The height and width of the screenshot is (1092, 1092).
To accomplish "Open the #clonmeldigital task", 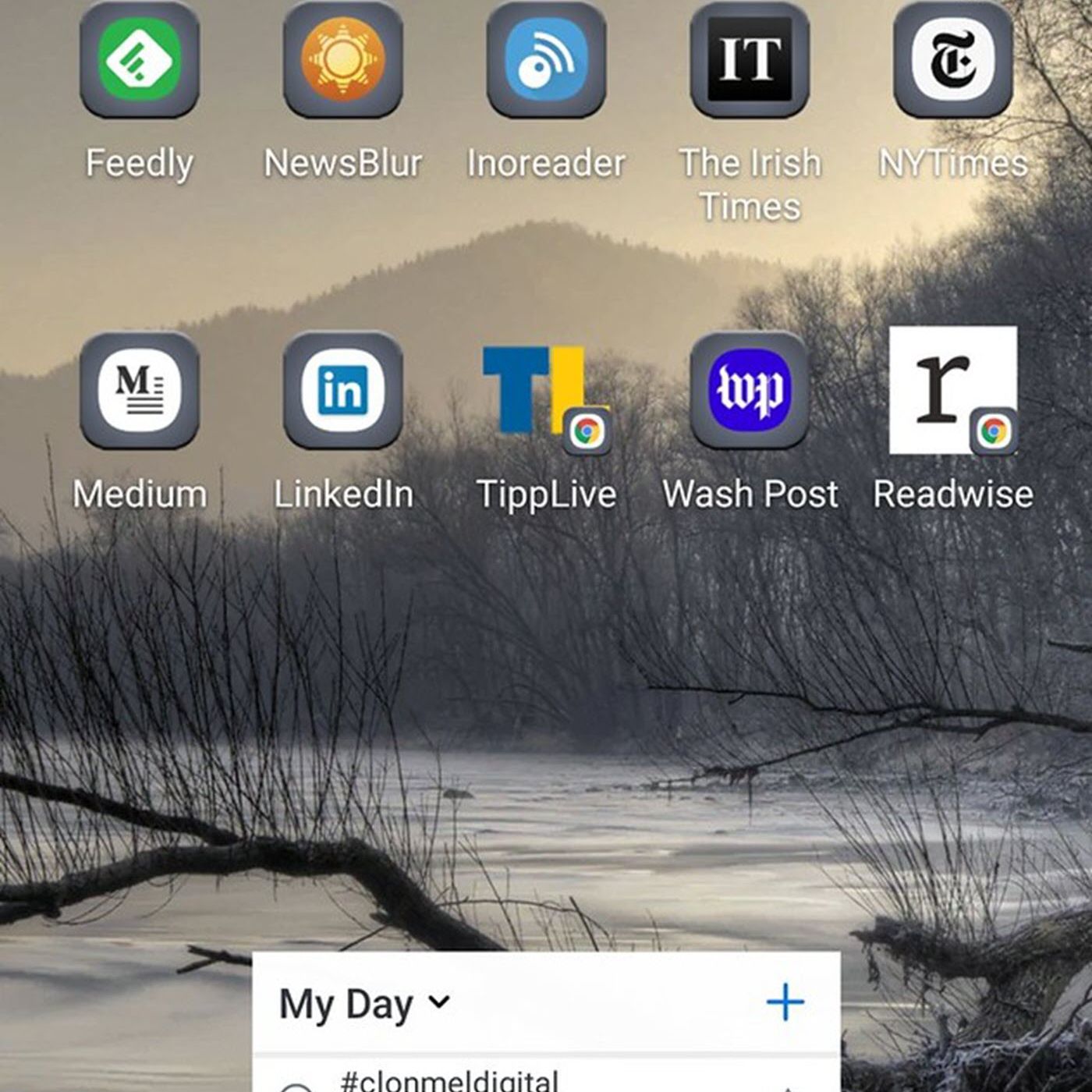I will pyautogui.click(x=449, y=1081).
